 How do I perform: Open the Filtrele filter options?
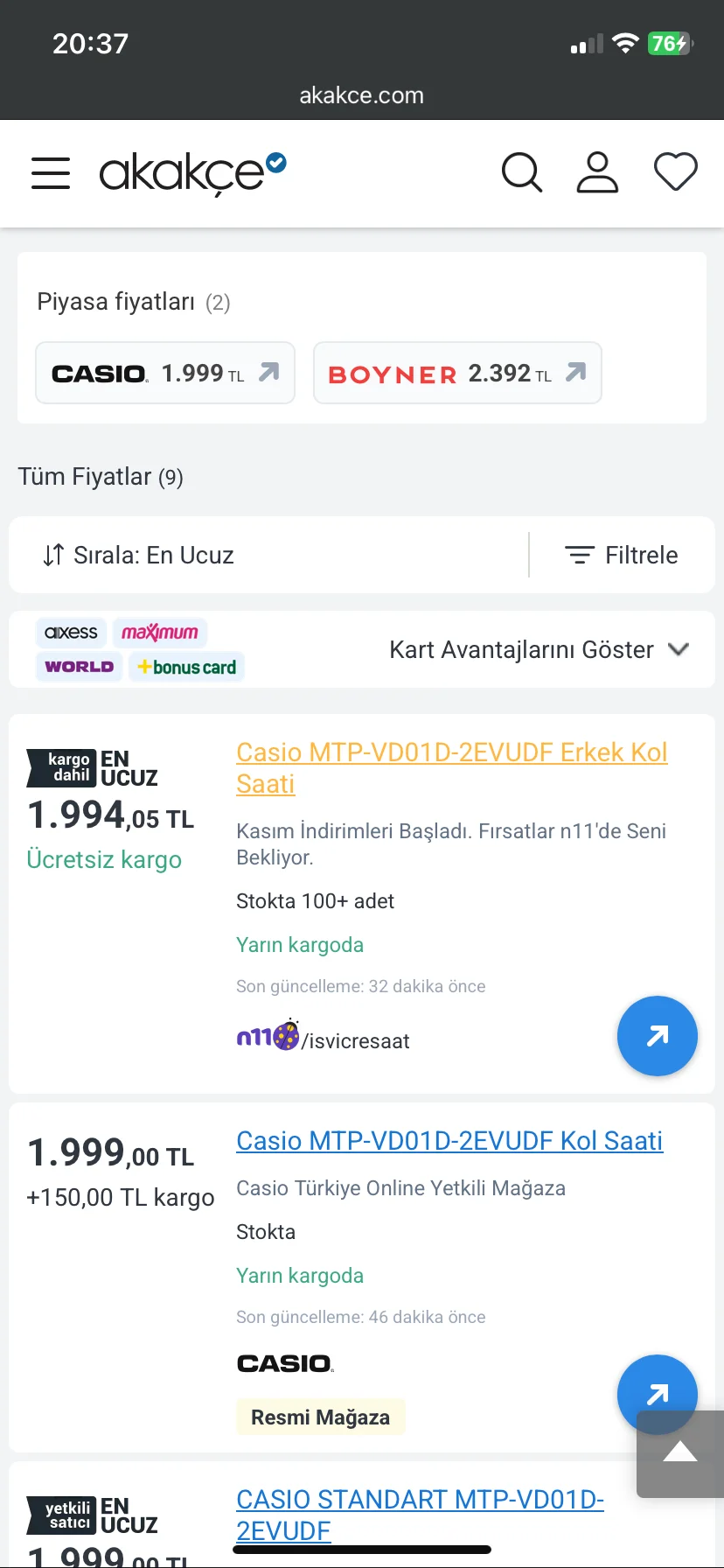[622, 555]
